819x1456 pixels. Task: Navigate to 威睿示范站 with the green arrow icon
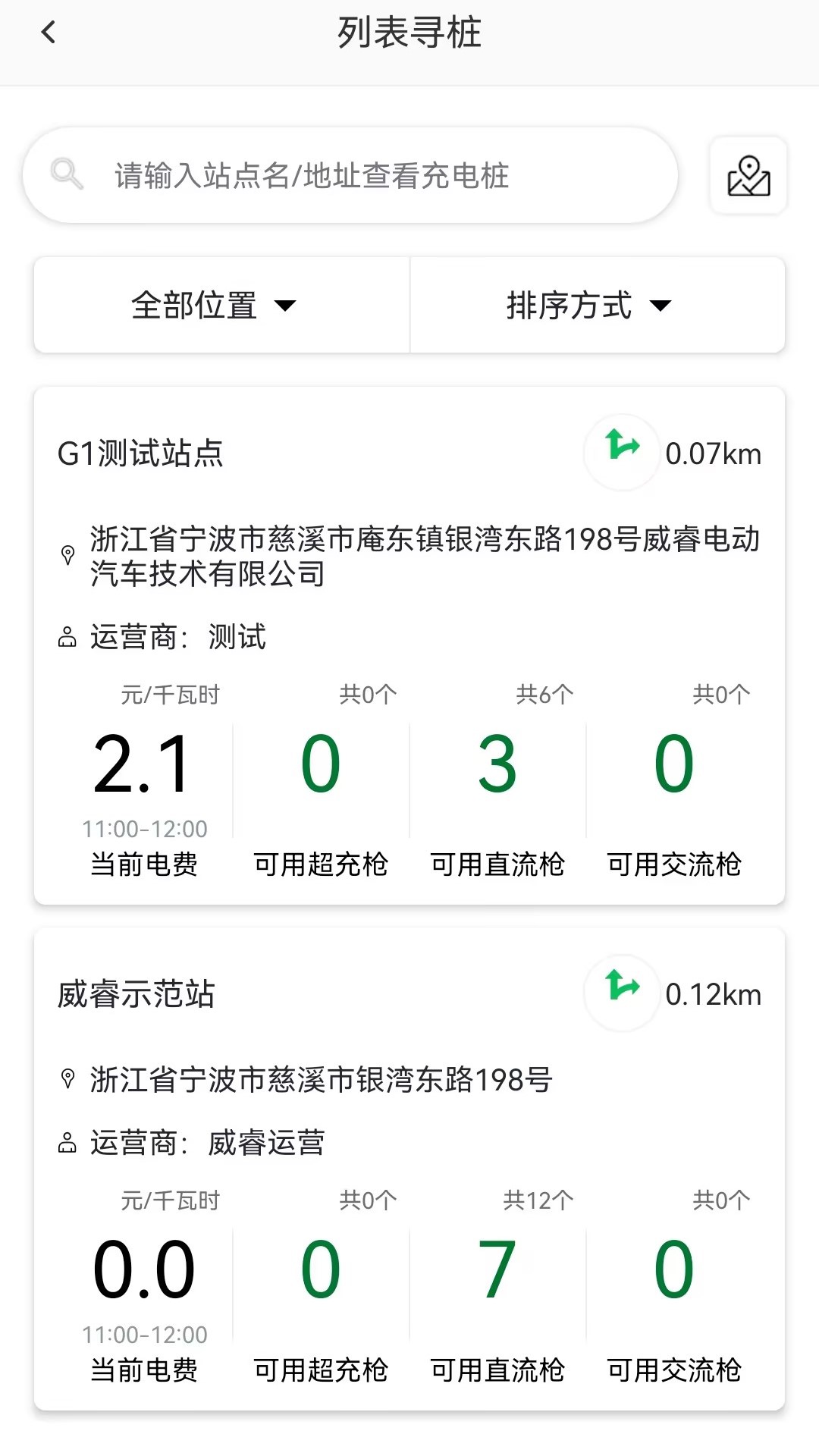[622, 993]
